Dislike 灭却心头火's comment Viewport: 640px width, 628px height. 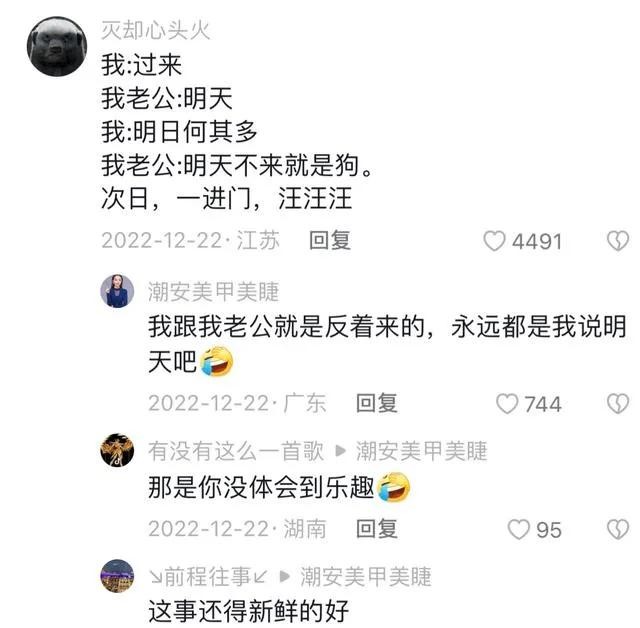619,241
